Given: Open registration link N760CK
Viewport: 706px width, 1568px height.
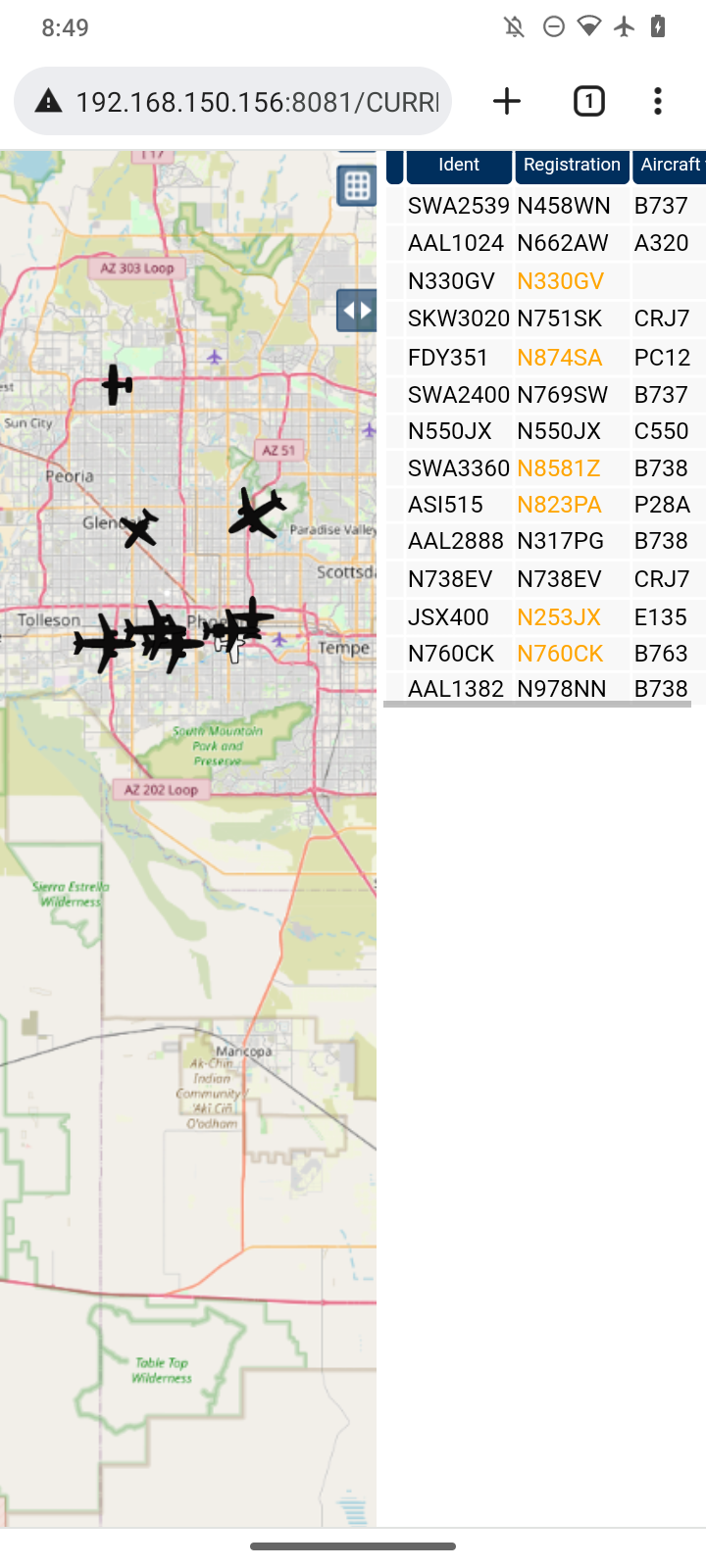Looking at the screenshot, I should (560, 654).
